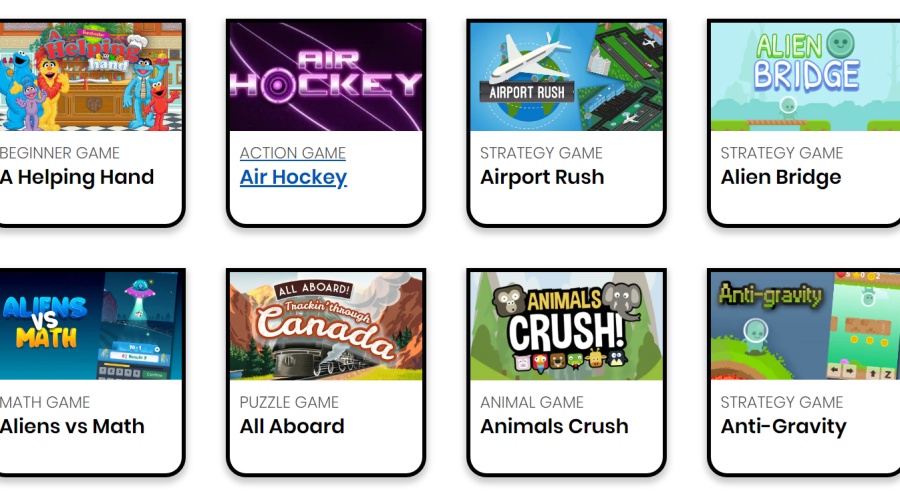Open the All Aboard puzzle game
This screenshot has width=900, height=500.
[292, 426]
